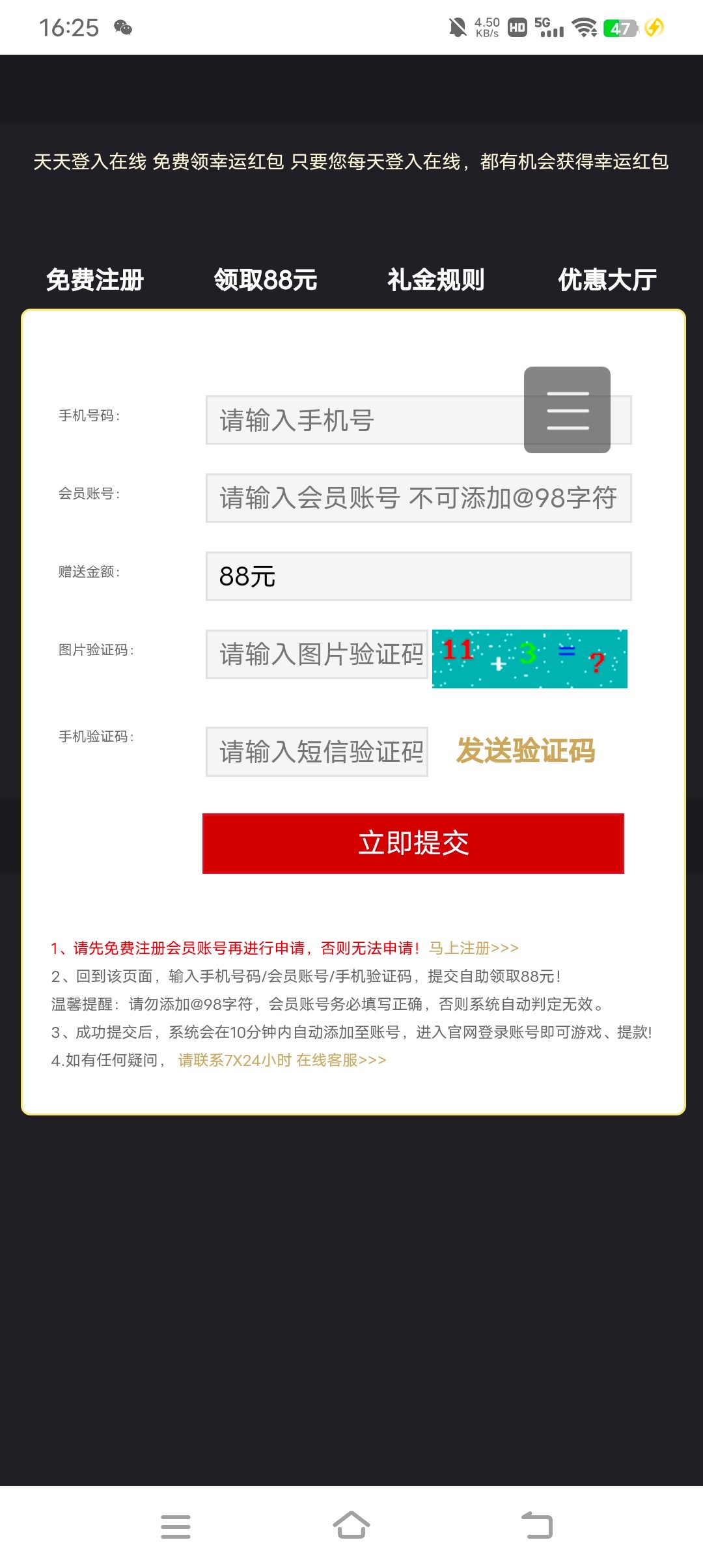The height and width of the screenshot is (1568, 703).
Task: Go to the 优惠大厅 tab
Action: click(x=607, y=280)
